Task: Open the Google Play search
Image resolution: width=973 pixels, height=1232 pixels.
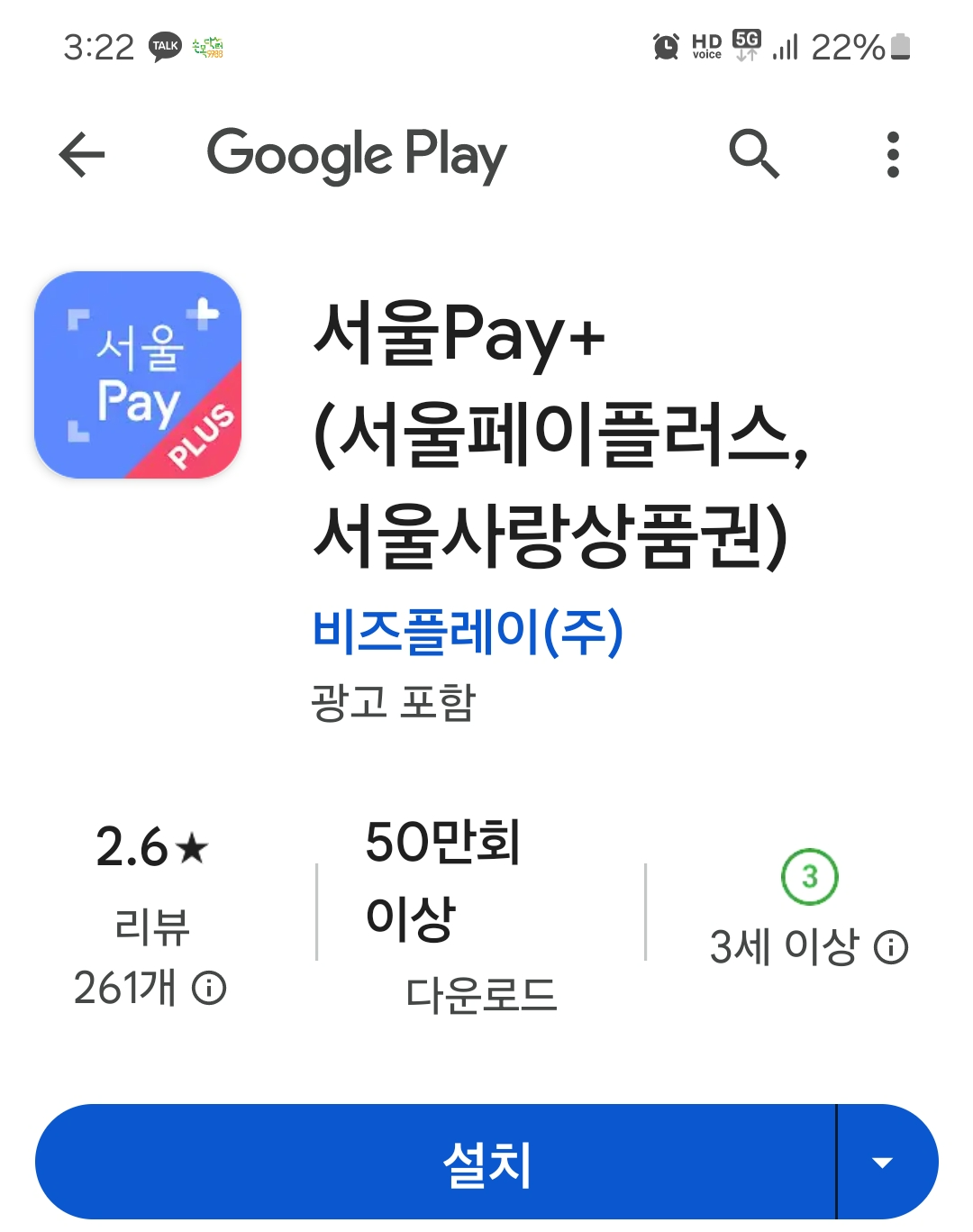Action: point(755,153)
